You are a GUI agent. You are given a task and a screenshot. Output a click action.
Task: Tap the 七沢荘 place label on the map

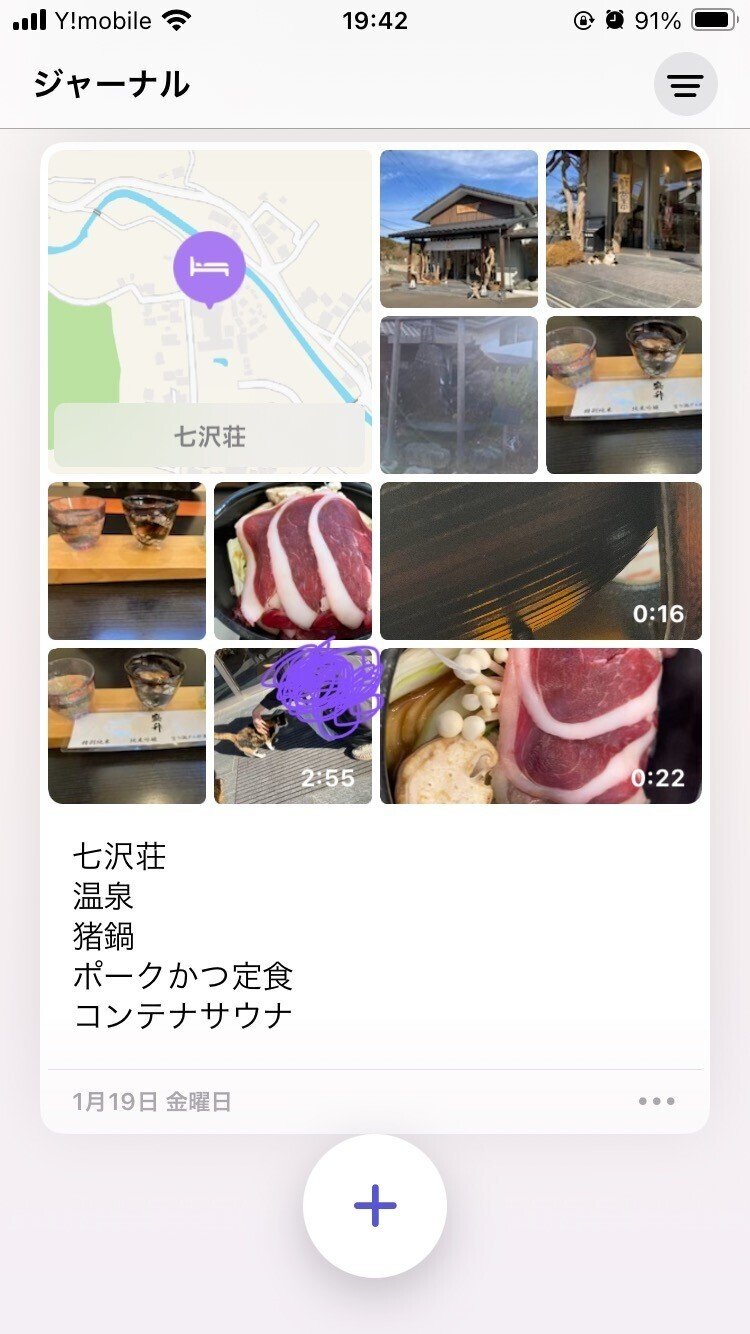[211, 436]
